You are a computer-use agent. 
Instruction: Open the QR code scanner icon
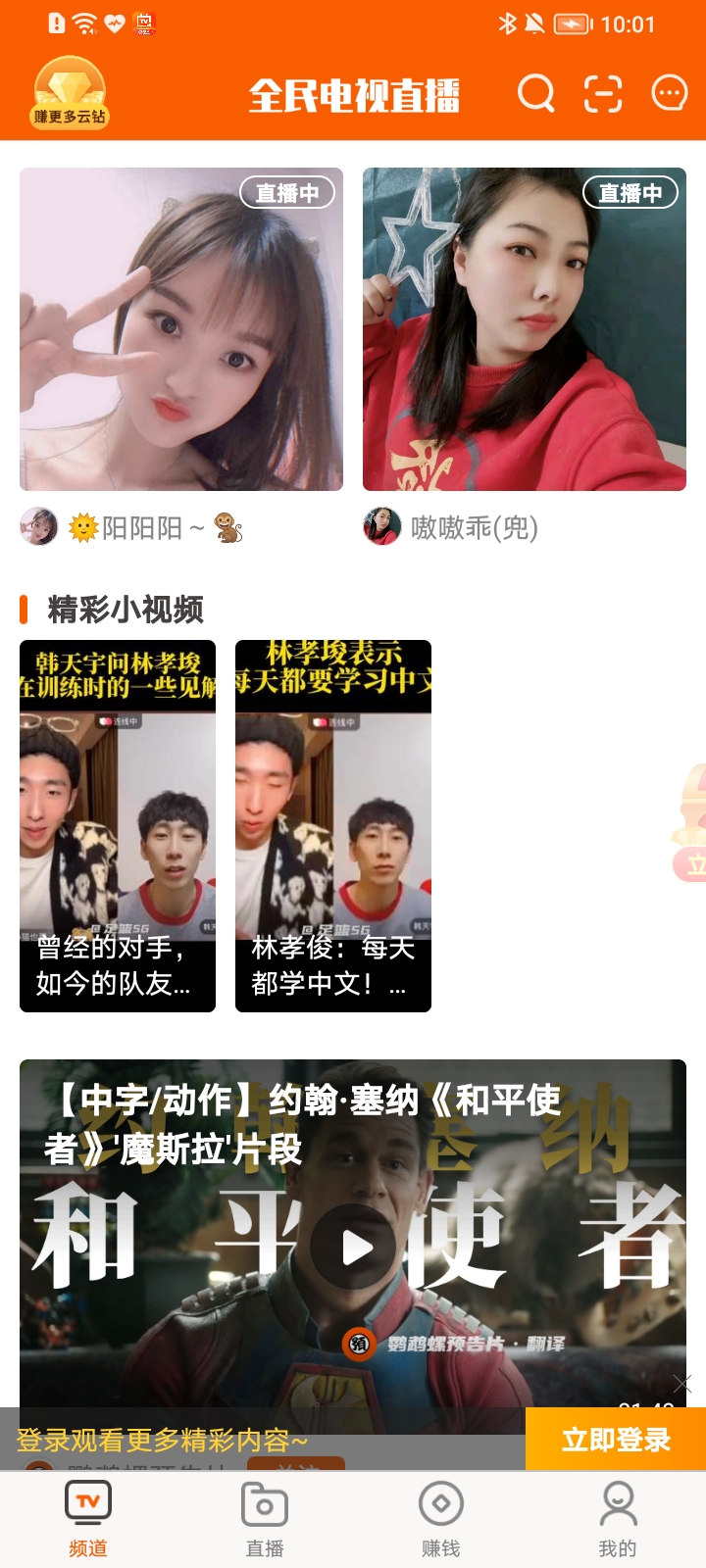click(x=602, y=94)
